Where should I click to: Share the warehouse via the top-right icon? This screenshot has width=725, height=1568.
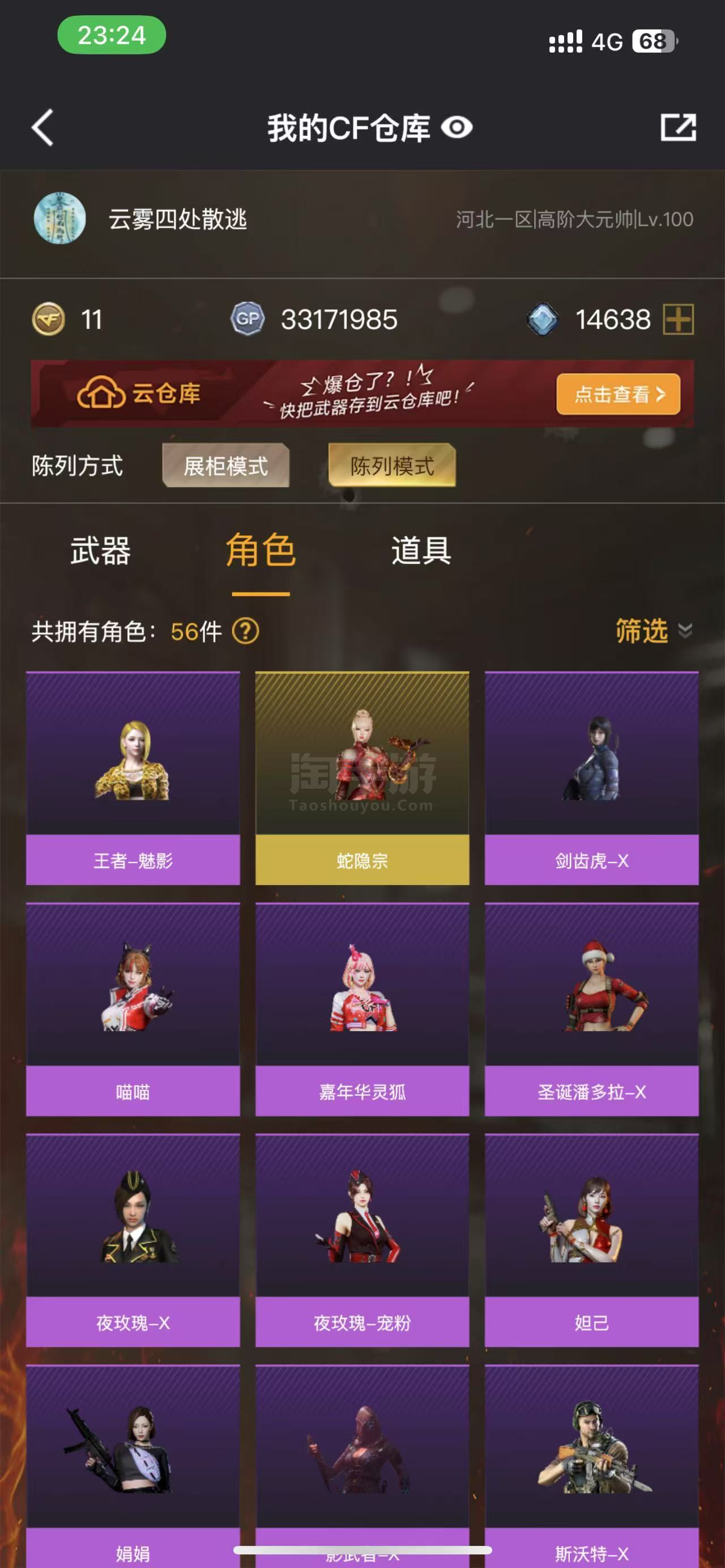tap(678, 127)
